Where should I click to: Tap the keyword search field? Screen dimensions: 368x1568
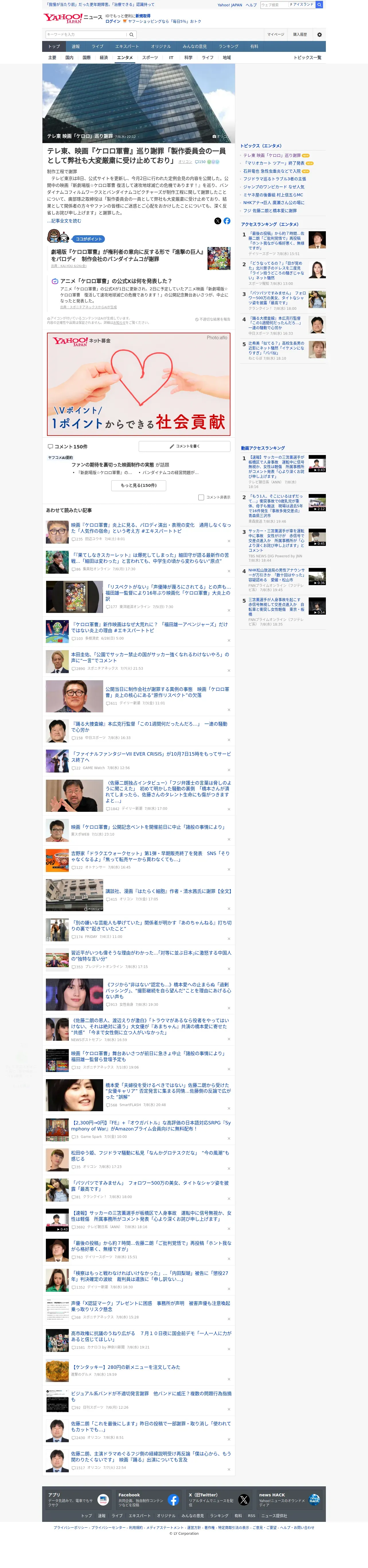86,35
